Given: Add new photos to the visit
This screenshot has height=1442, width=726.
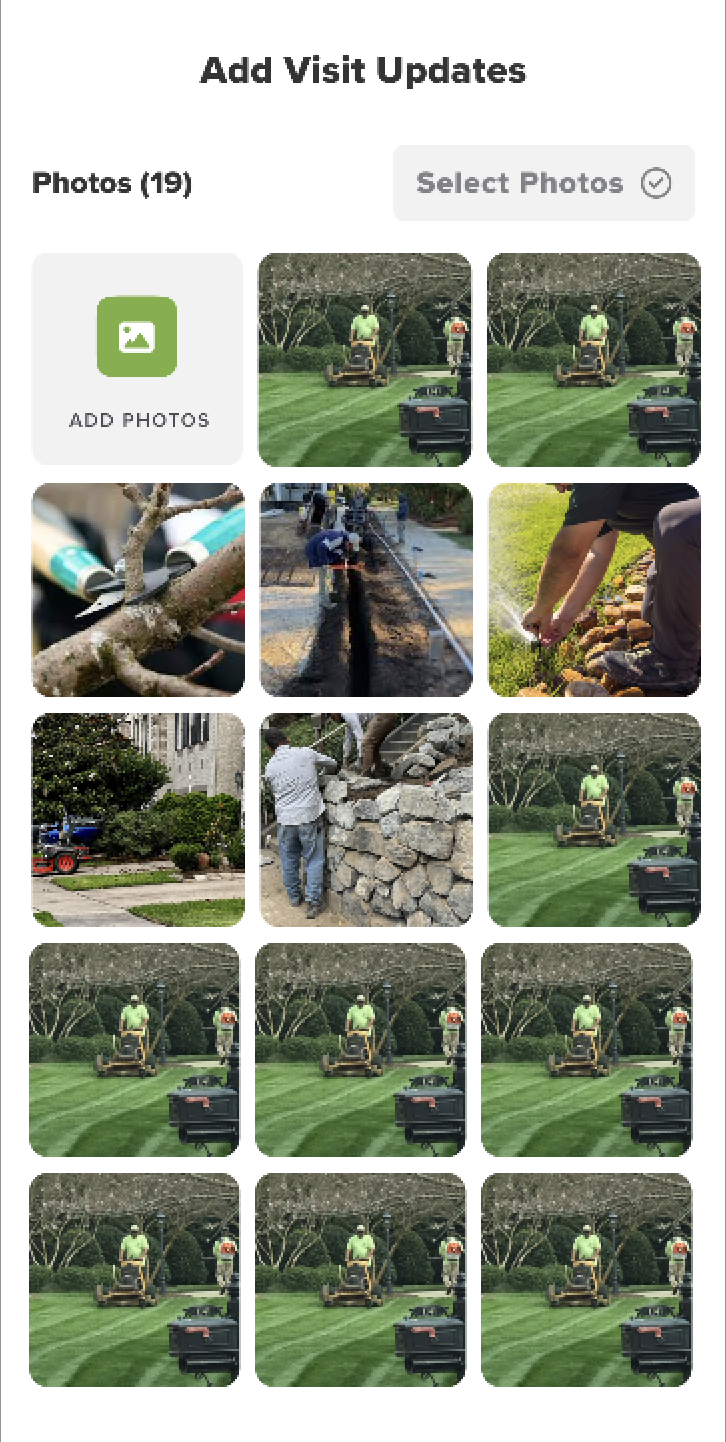Looking at the screenshot, I should point(137,359).
